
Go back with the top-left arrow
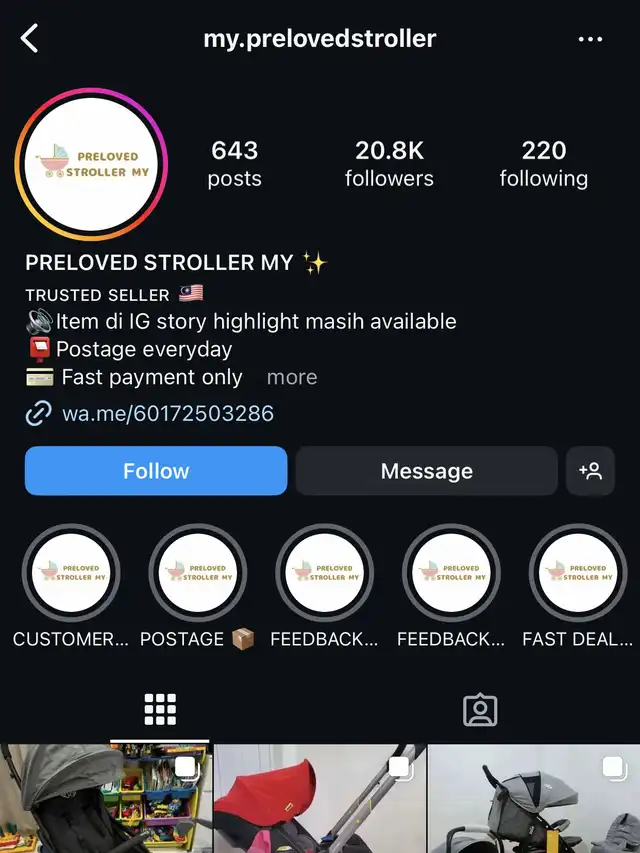pos(30,39)
